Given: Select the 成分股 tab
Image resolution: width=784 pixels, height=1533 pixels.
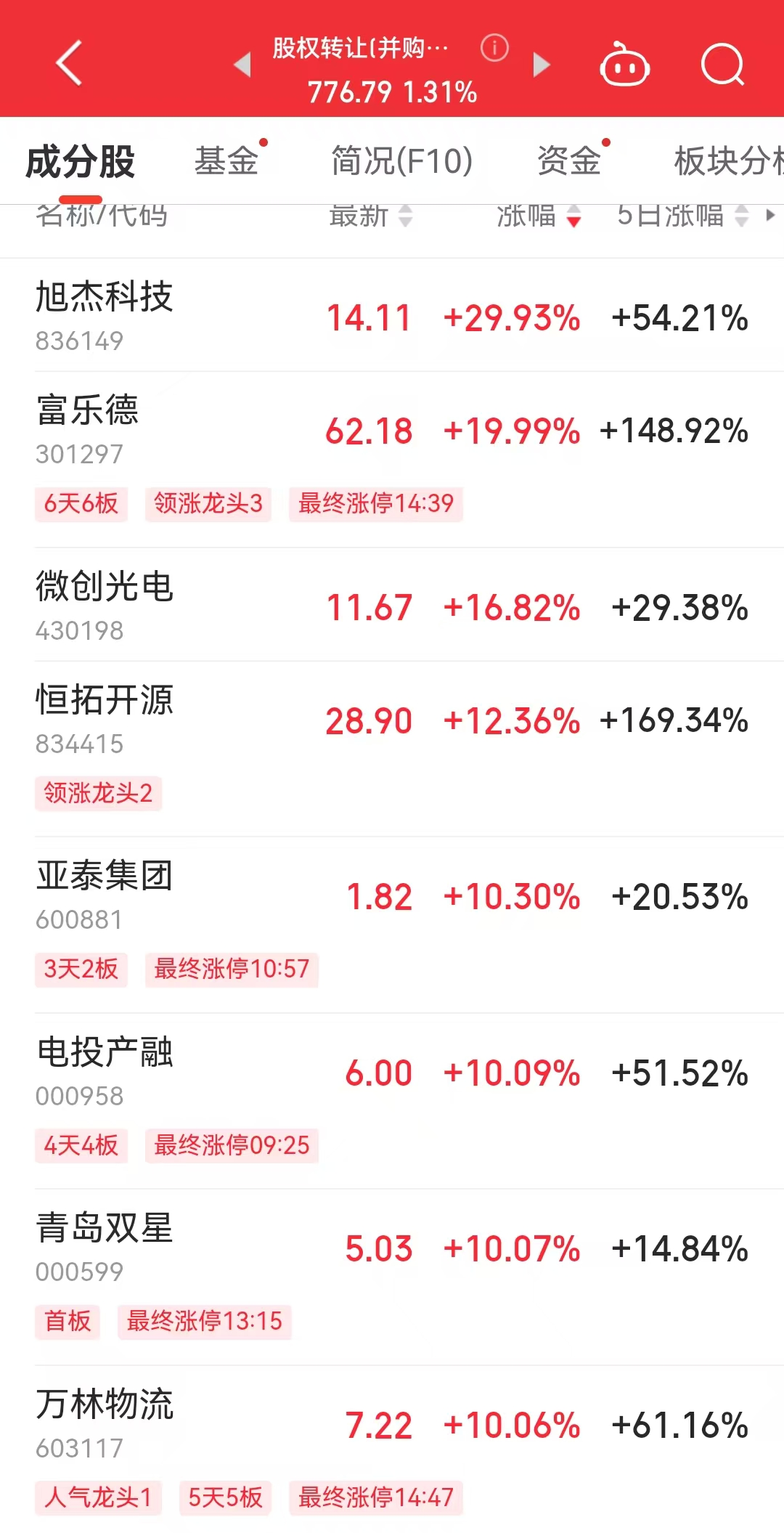Looking at the screenshot, I should click(81, 160).
